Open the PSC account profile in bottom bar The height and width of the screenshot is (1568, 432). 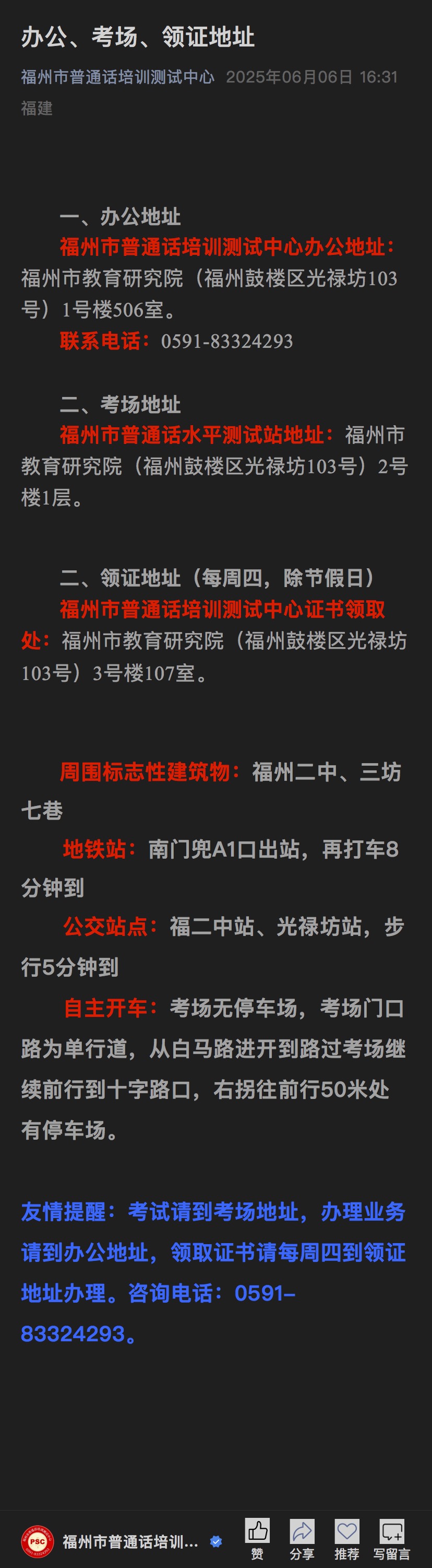pyautogui.click(x=38, y=1542)
